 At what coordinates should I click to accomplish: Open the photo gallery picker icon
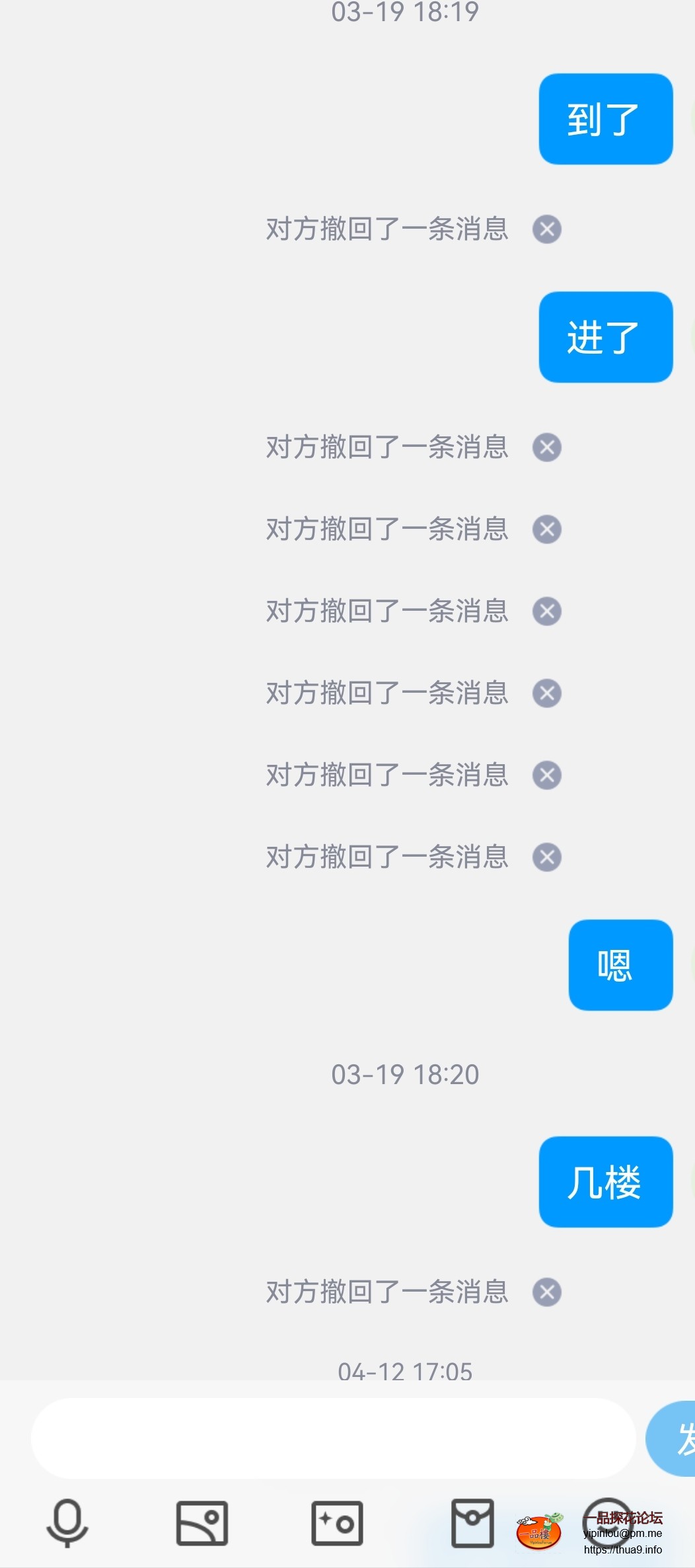pos(201,1522)
